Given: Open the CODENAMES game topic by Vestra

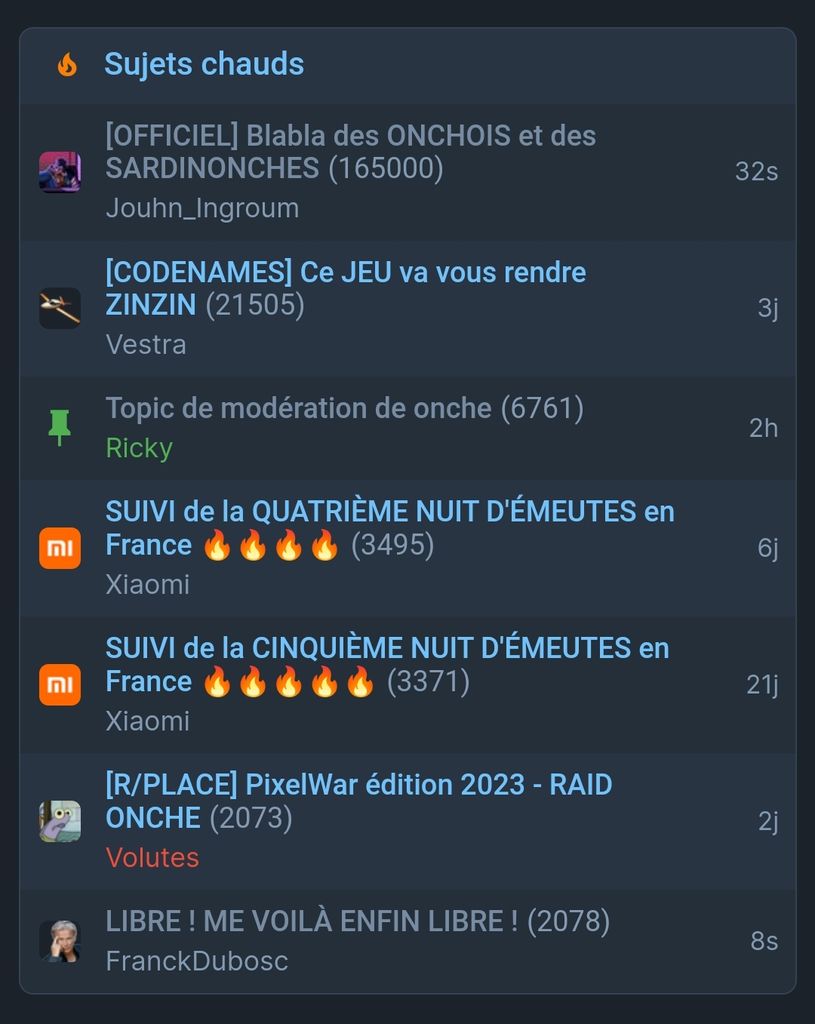Looking at the screenshot, I should tap(345, 288).
